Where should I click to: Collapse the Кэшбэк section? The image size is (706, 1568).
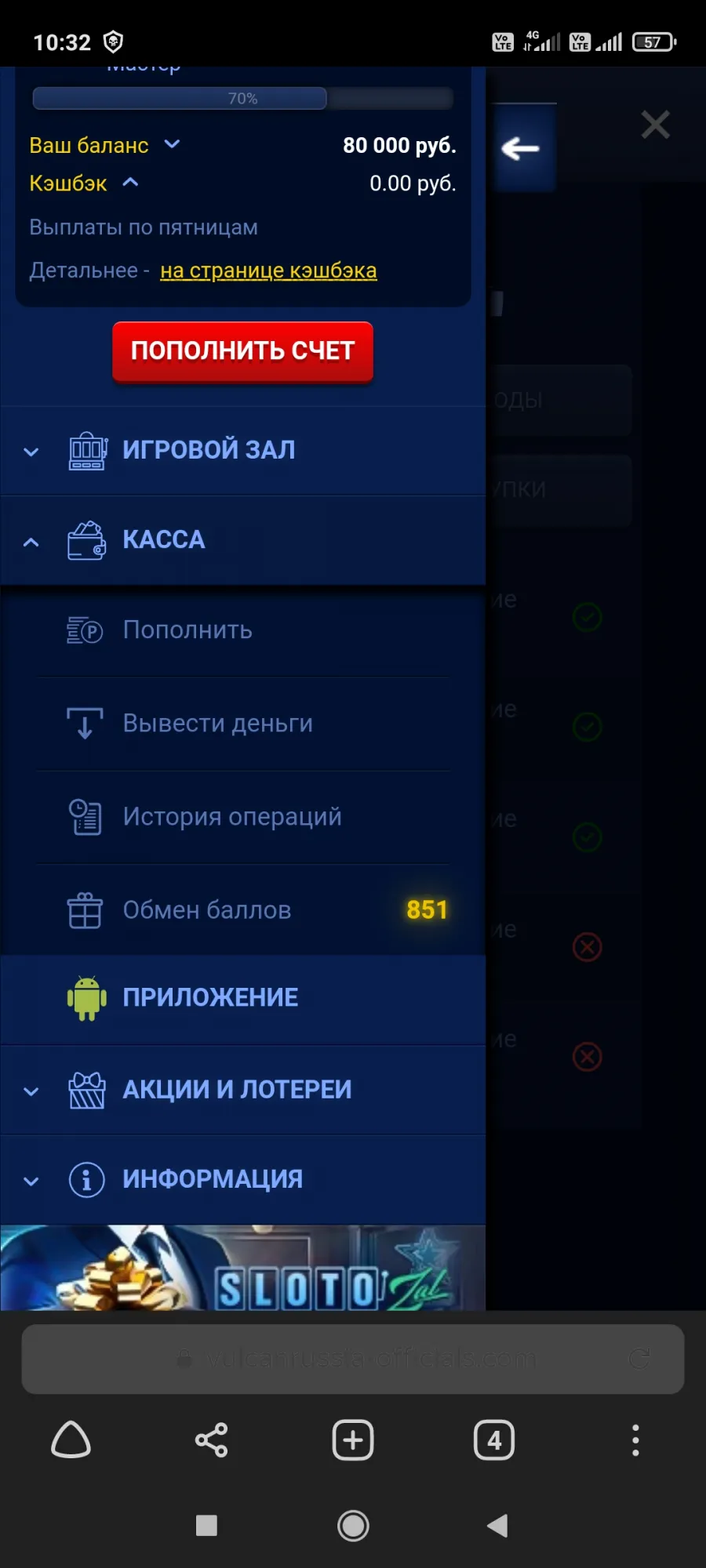pyautogui.click(x=84, y=183)
